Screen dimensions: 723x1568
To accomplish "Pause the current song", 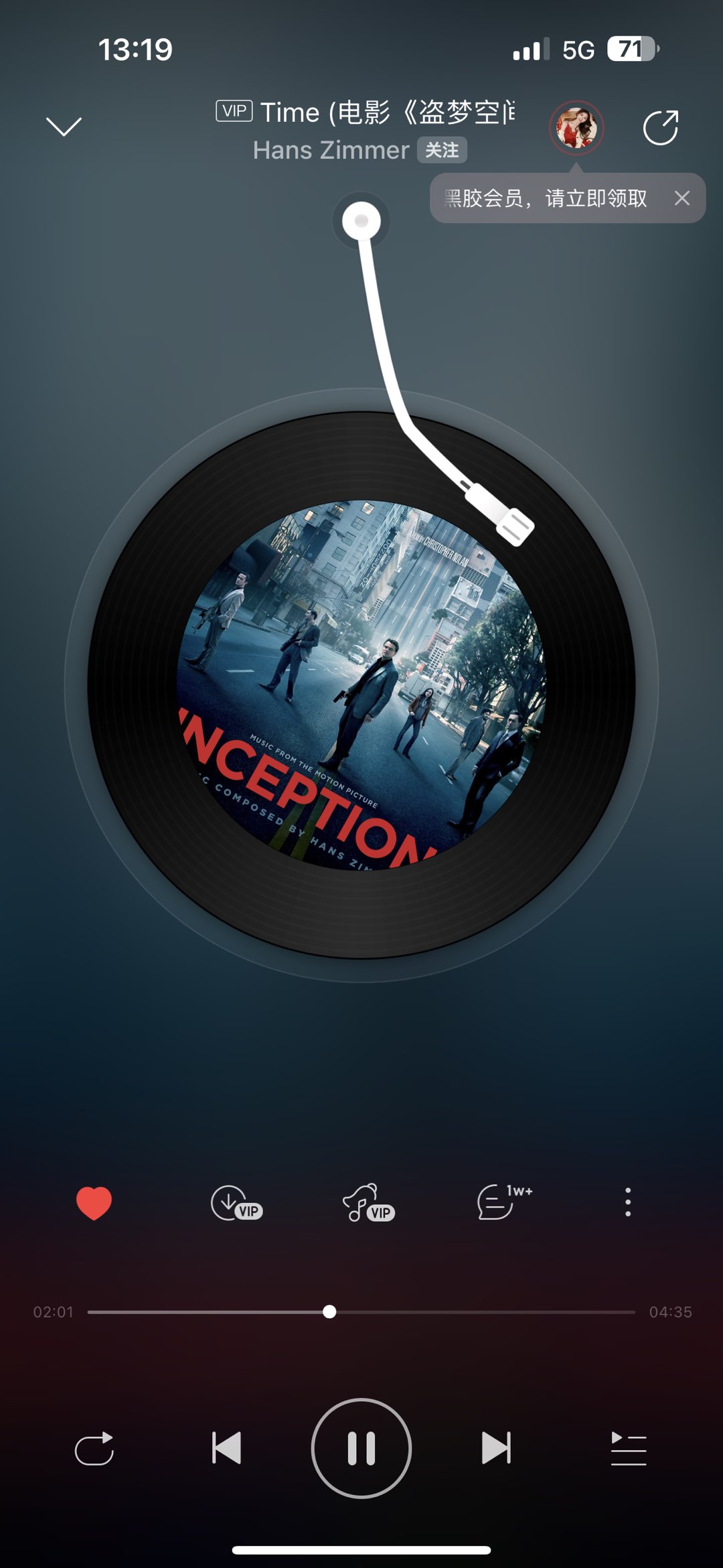I will 361,1448.
